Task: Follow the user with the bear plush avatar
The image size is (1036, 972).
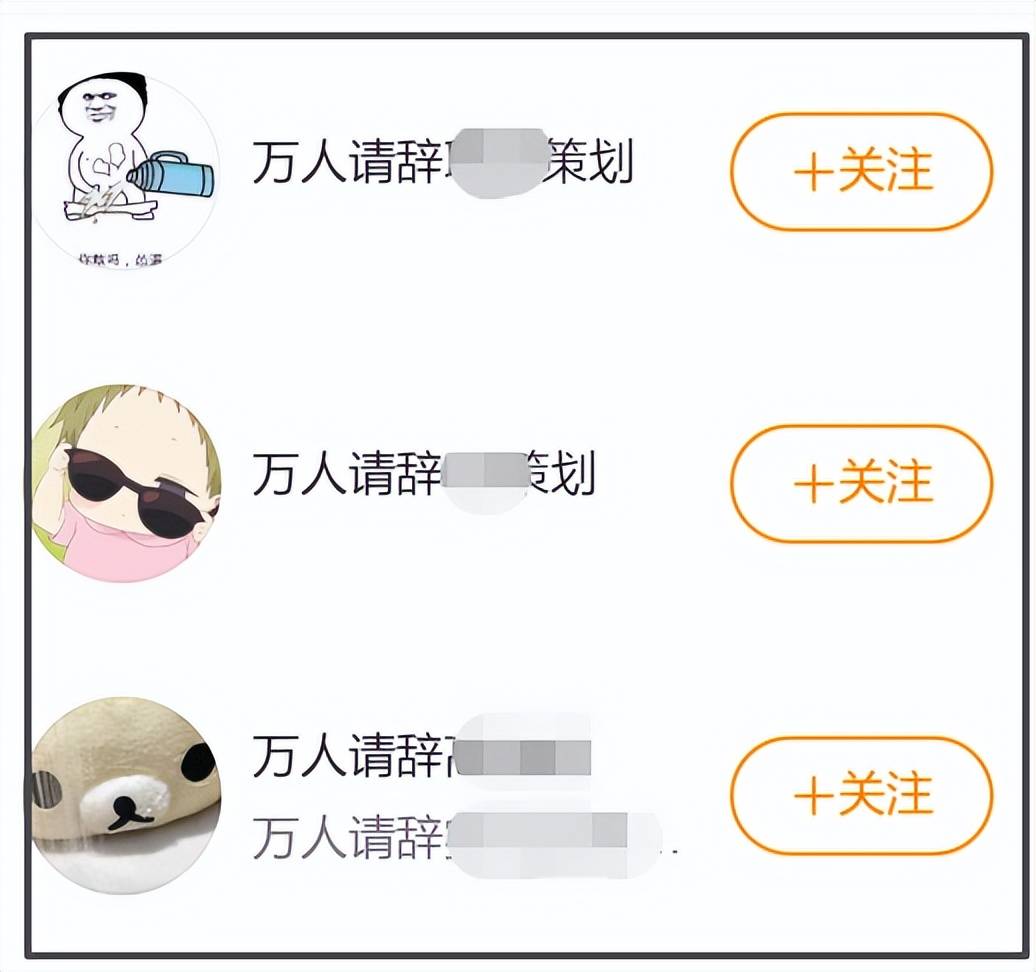Action: [861, 796]
